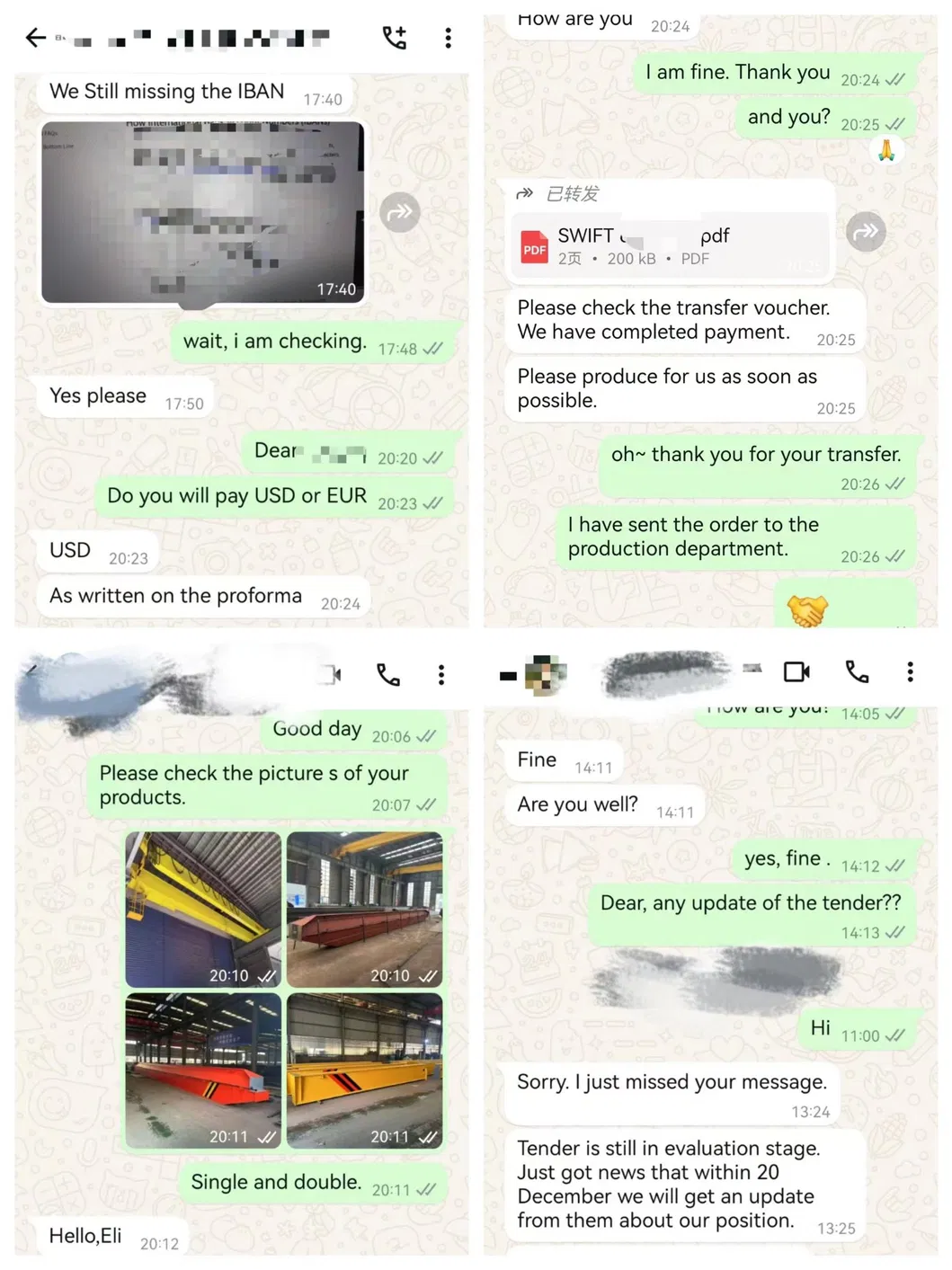
Task: Open the overflow menu in the bottom-left chat
Action: pos(440,674)
